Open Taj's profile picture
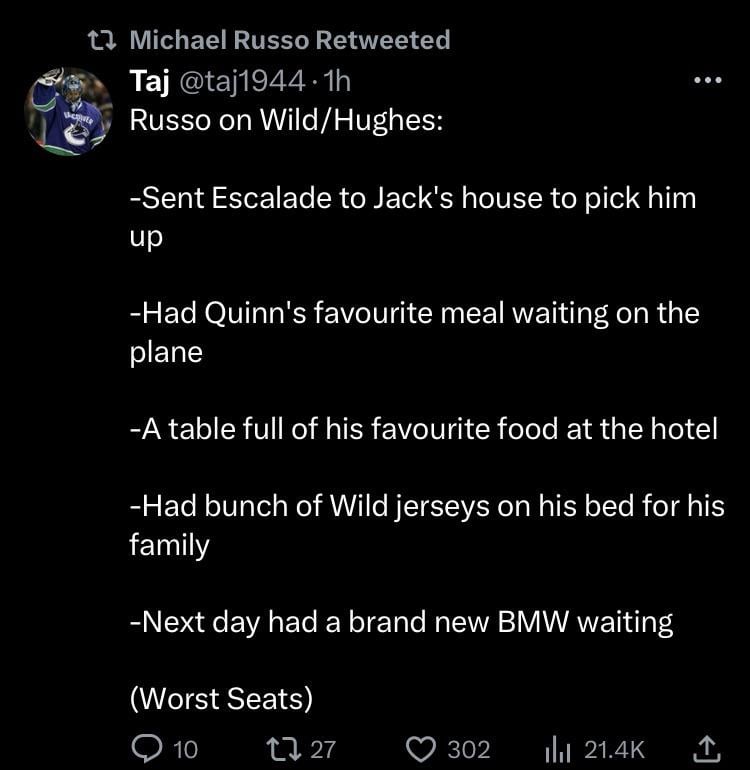Image resolution: width=750 pixels, height=770 pixels. click(x=69, y=111)
